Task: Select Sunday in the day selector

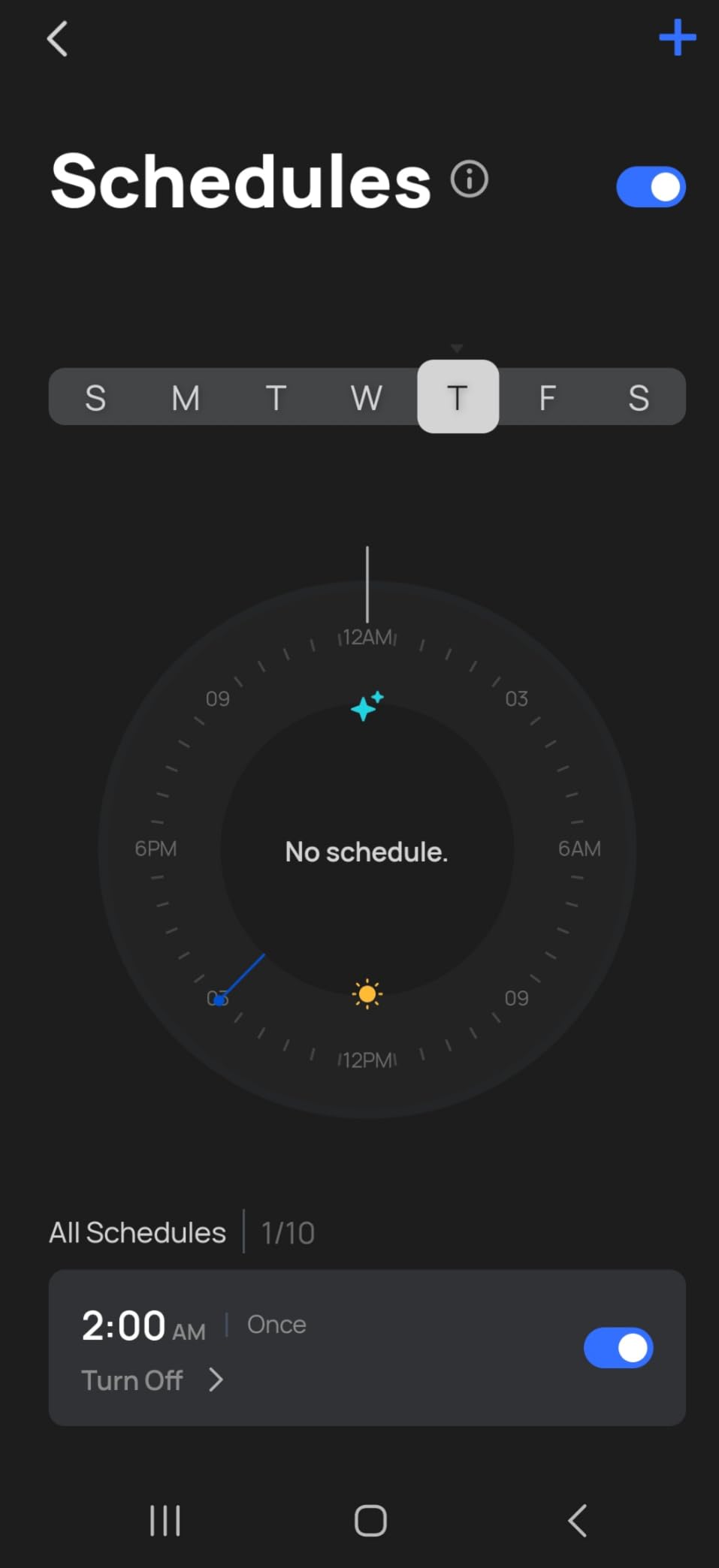Action: click(95, 397)
